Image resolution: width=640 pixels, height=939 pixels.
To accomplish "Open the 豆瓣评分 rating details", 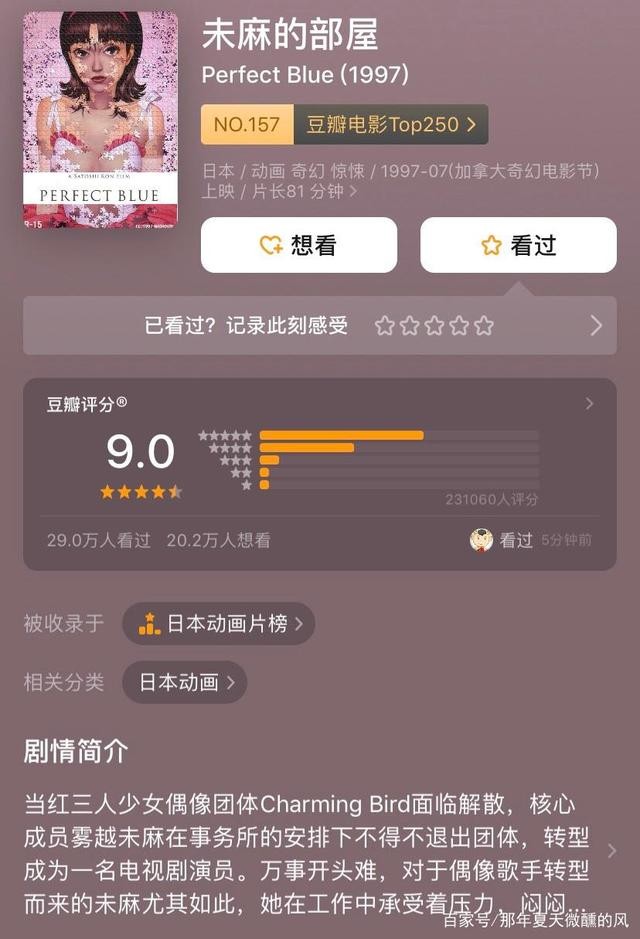I will (589, 404).
